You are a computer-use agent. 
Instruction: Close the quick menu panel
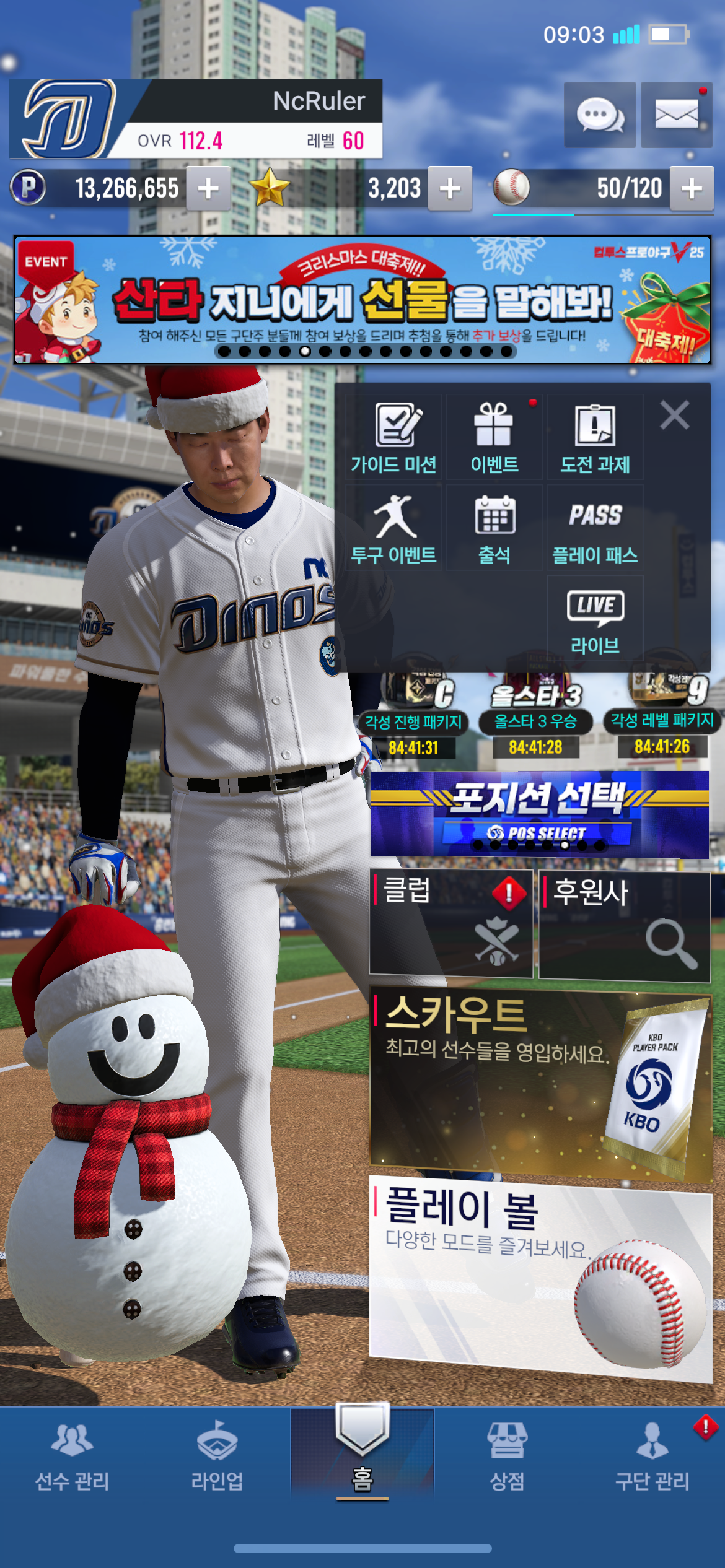(x=675, y=415)
